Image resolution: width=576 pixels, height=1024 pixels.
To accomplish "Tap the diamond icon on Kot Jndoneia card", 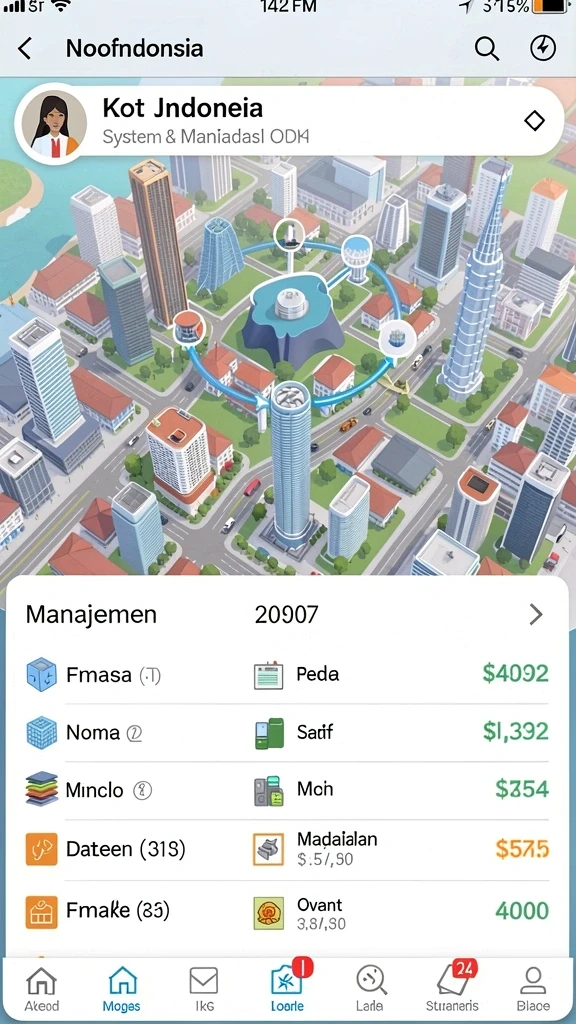I will click(x=534, y=121).
